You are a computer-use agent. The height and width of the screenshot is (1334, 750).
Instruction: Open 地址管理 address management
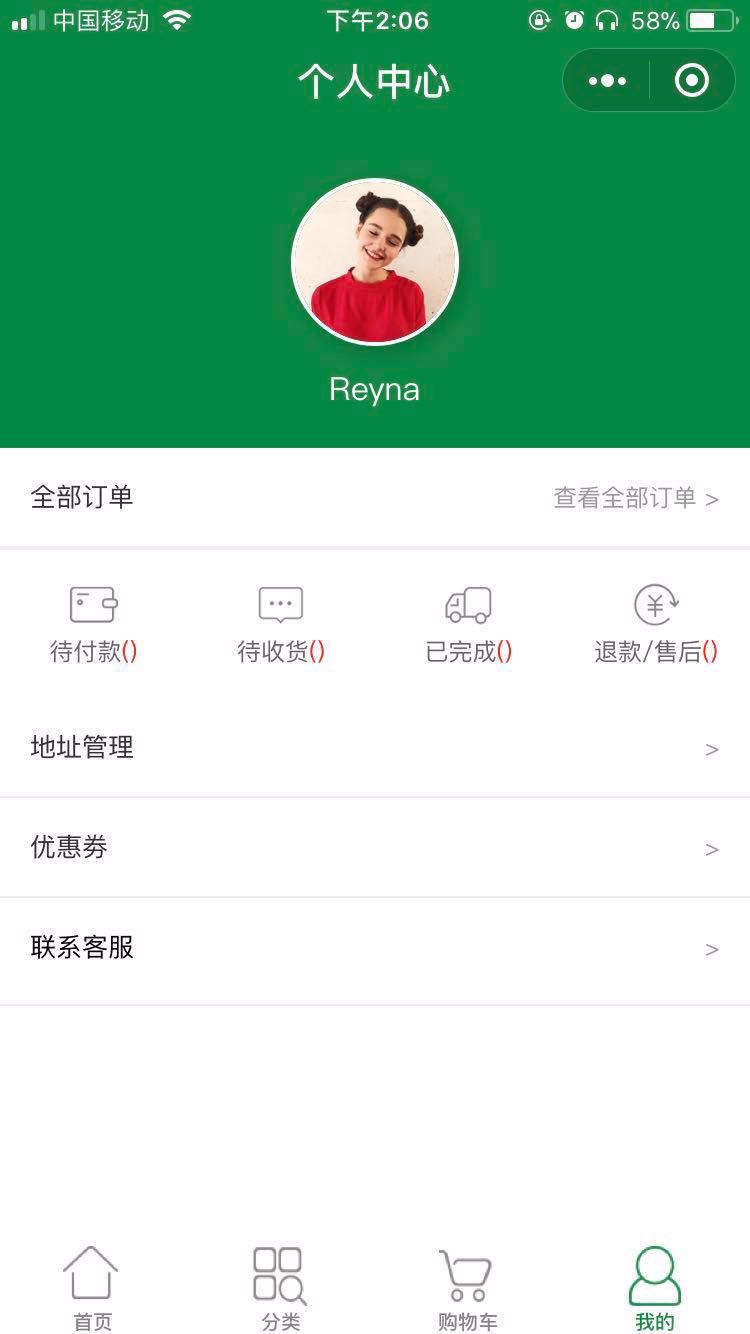(375, 748)
